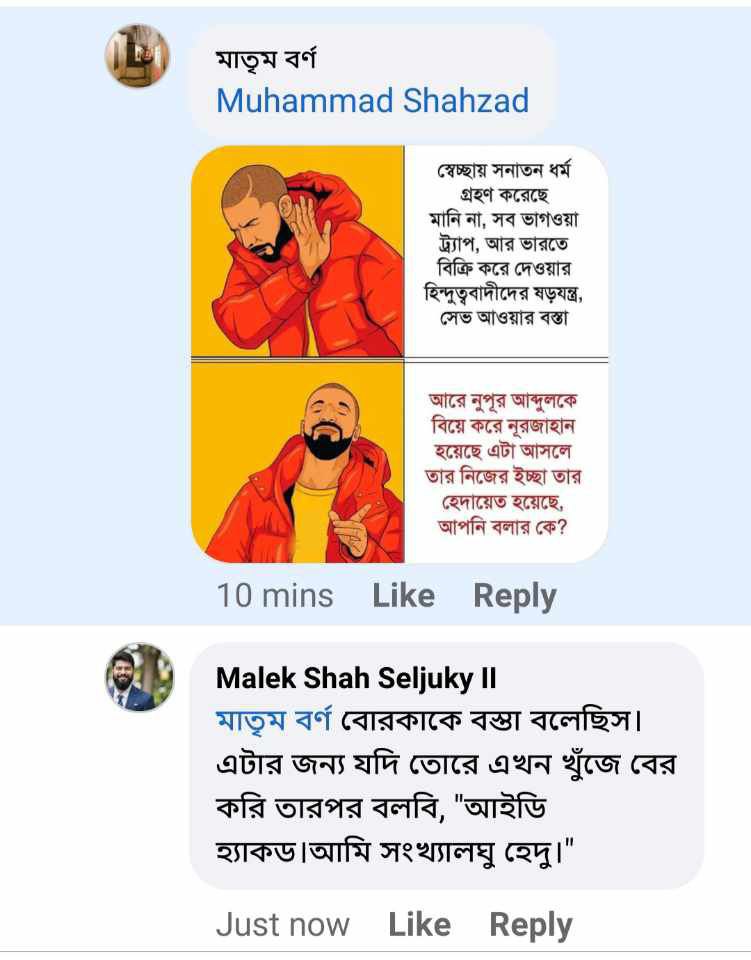View the meme image in the comment
Screen dimensions: 751x960
399,354
